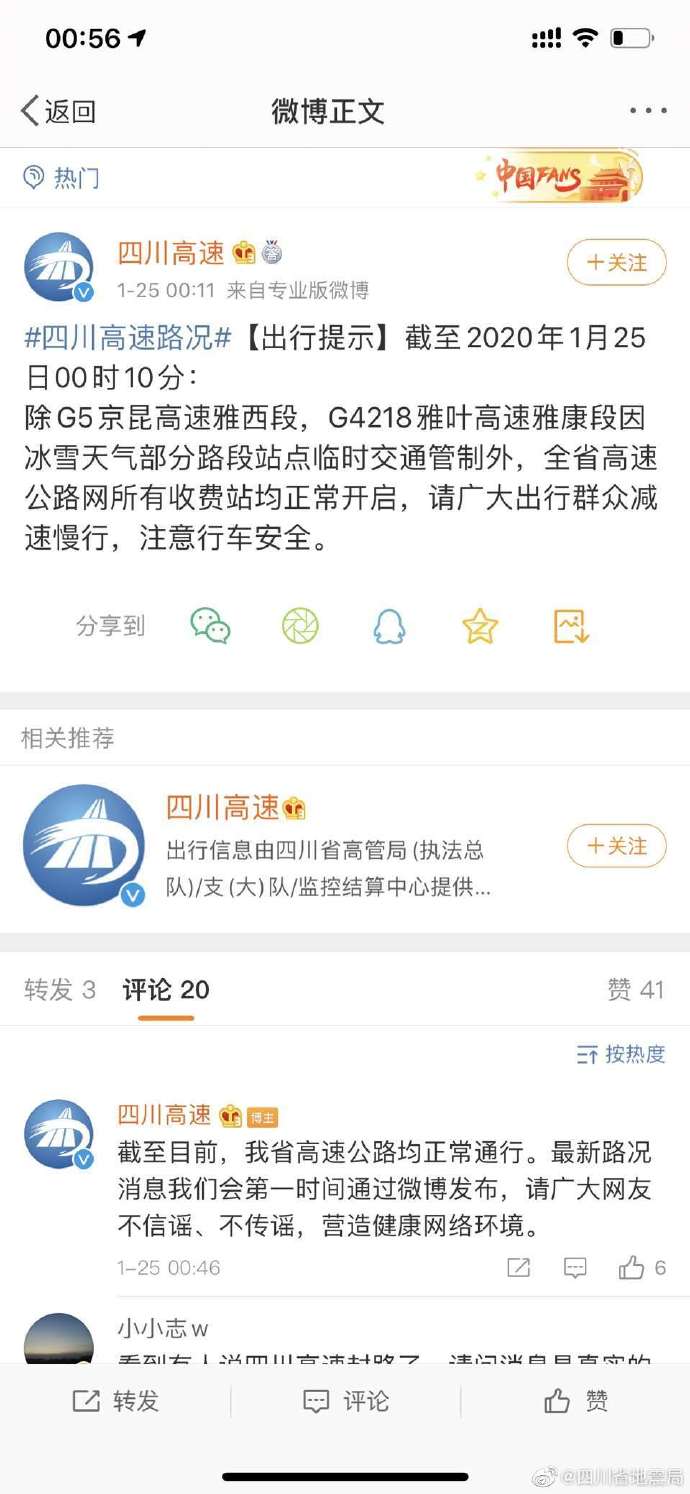Repost this weibo with bottom 转发

coord(116,1401)
